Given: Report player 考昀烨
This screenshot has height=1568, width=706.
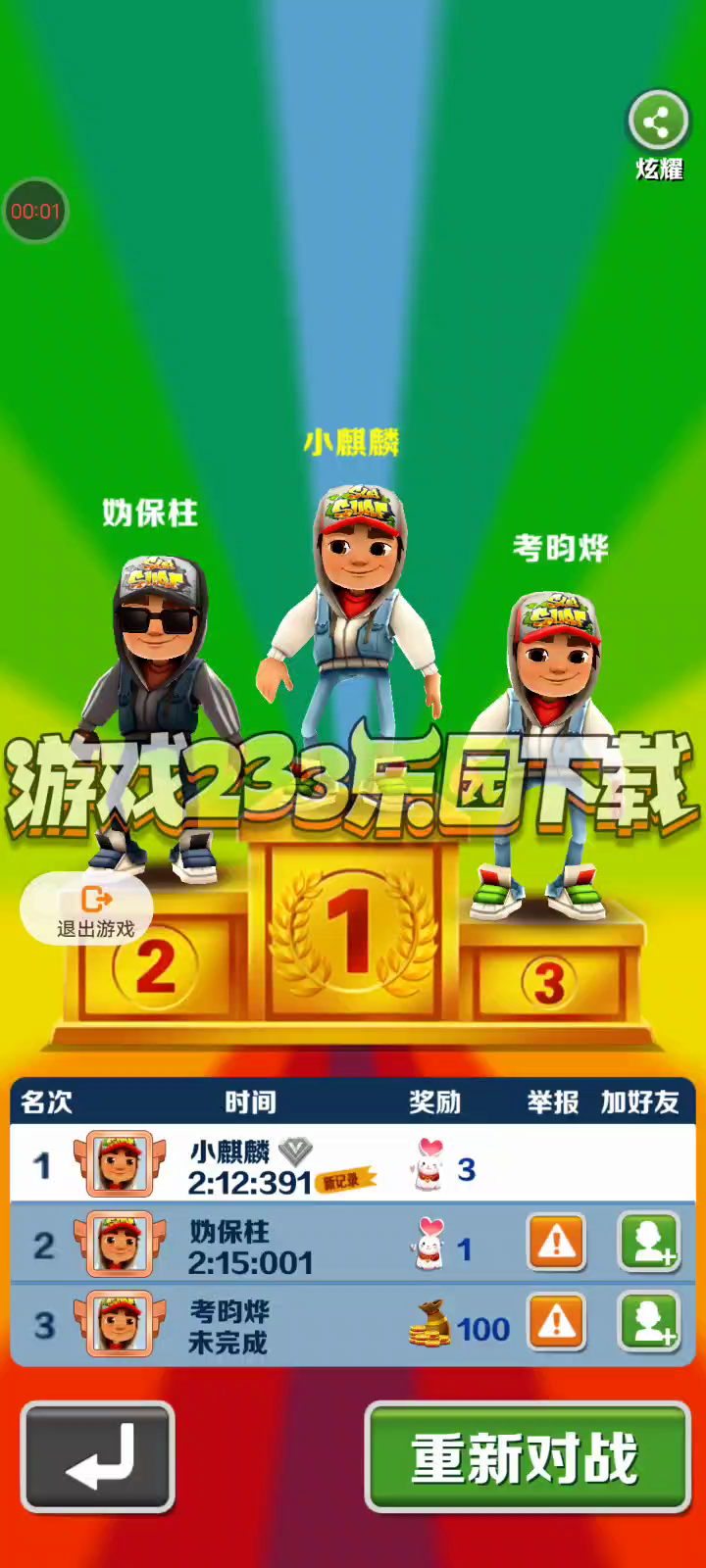Looking at the screenshot, I should coord(557,1323).
